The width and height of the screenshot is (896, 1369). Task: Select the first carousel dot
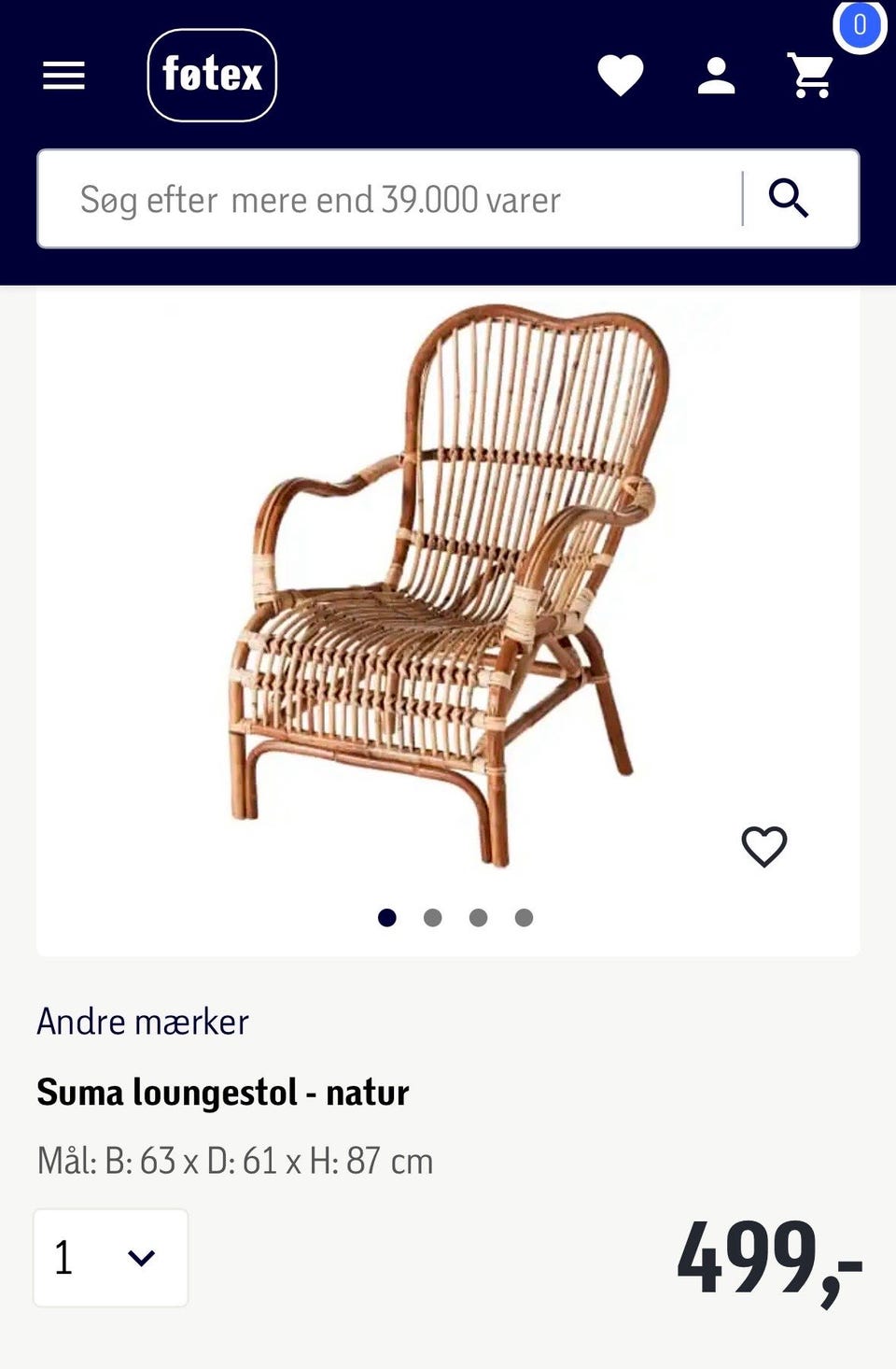click(387, 918)
